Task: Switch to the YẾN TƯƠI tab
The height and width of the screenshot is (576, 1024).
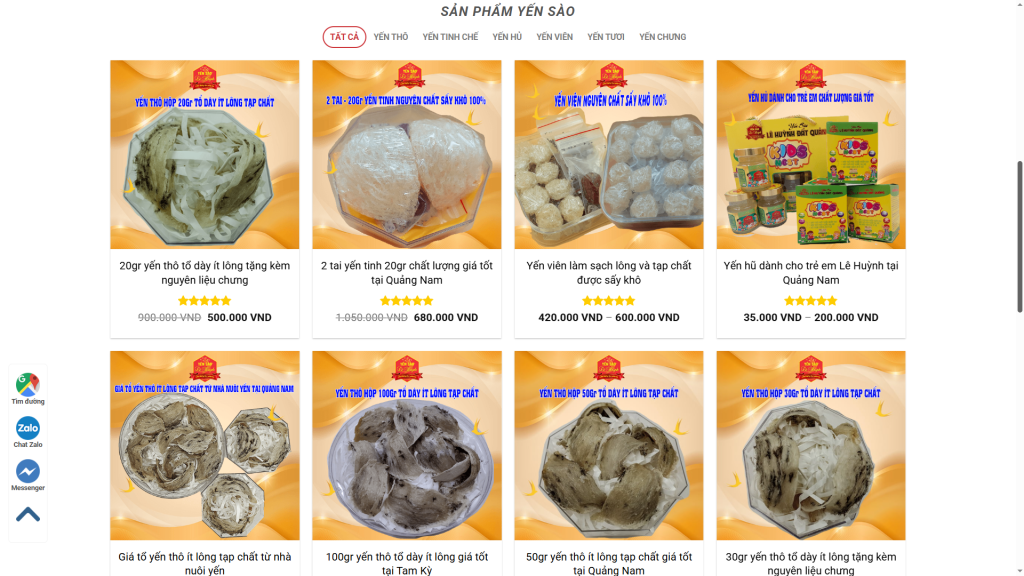Action: tap(606, 37)
